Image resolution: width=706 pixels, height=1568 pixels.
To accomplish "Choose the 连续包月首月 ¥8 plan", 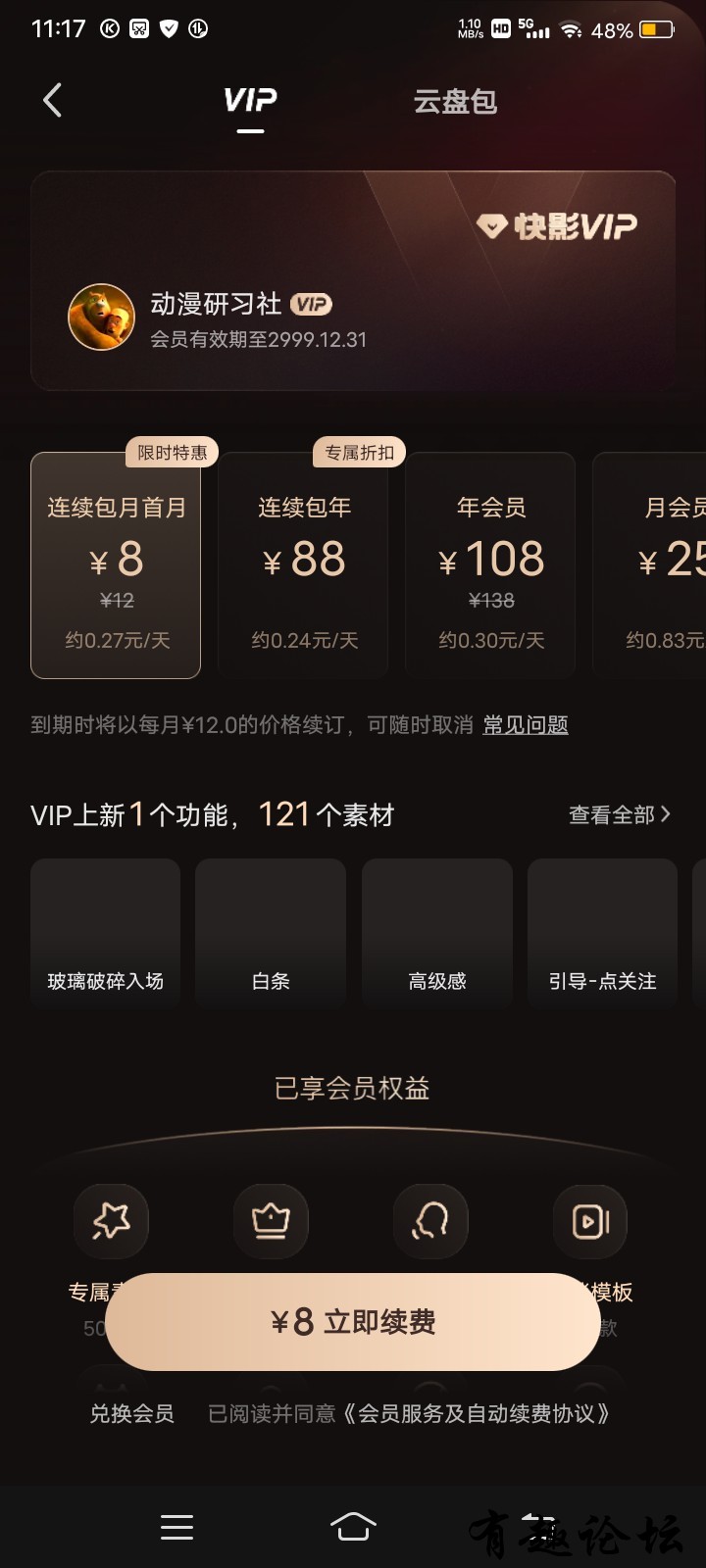I will tap(116, 565).
